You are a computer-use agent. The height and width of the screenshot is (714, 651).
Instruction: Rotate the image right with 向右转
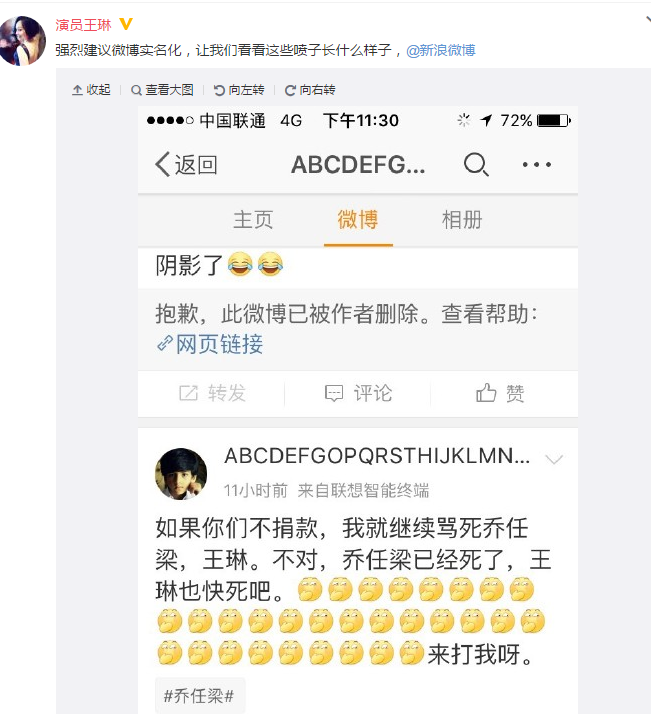click(x=311, y=89)
